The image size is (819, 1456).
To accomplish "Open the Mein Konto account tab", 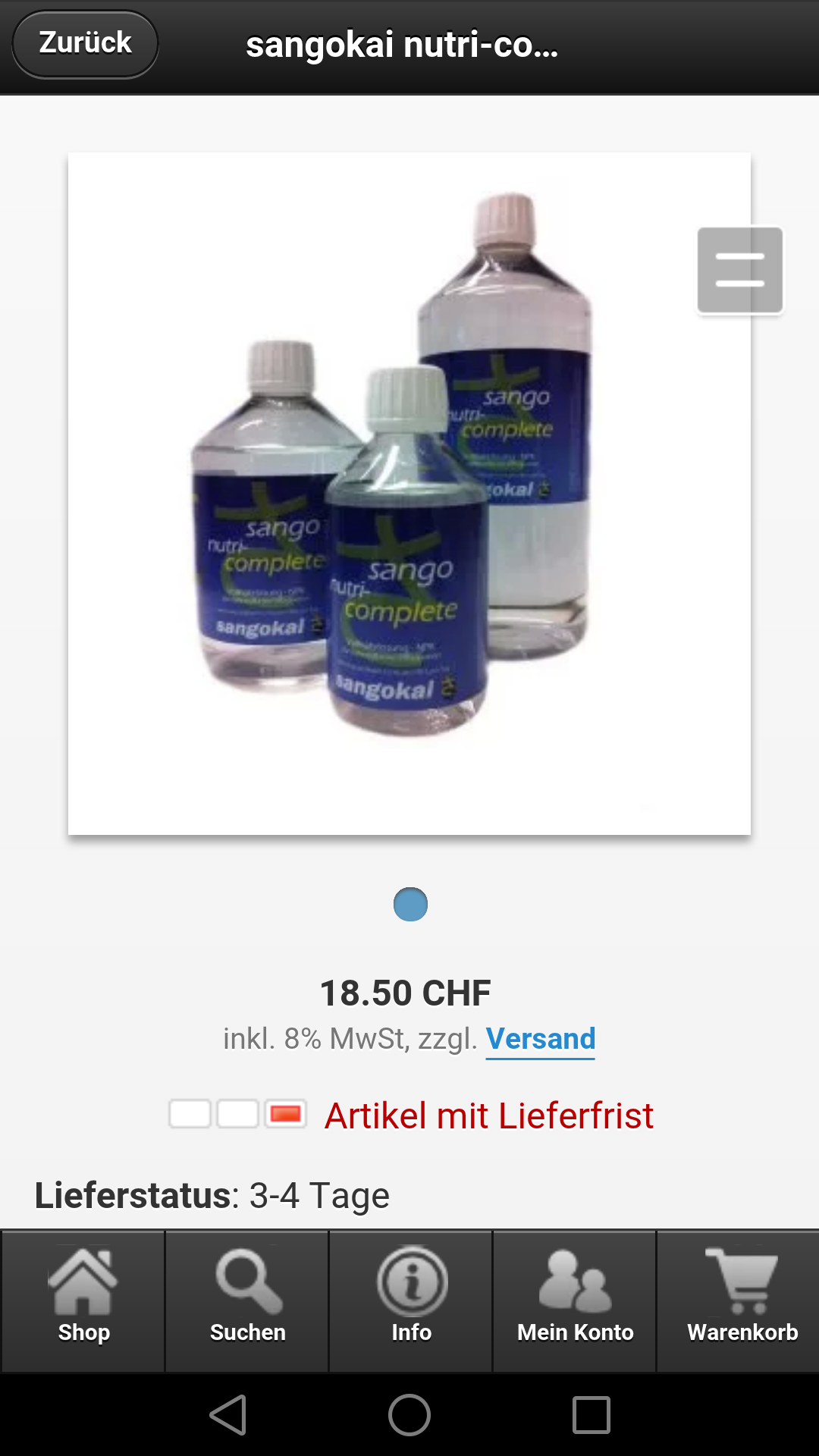I will point(575,1301).
